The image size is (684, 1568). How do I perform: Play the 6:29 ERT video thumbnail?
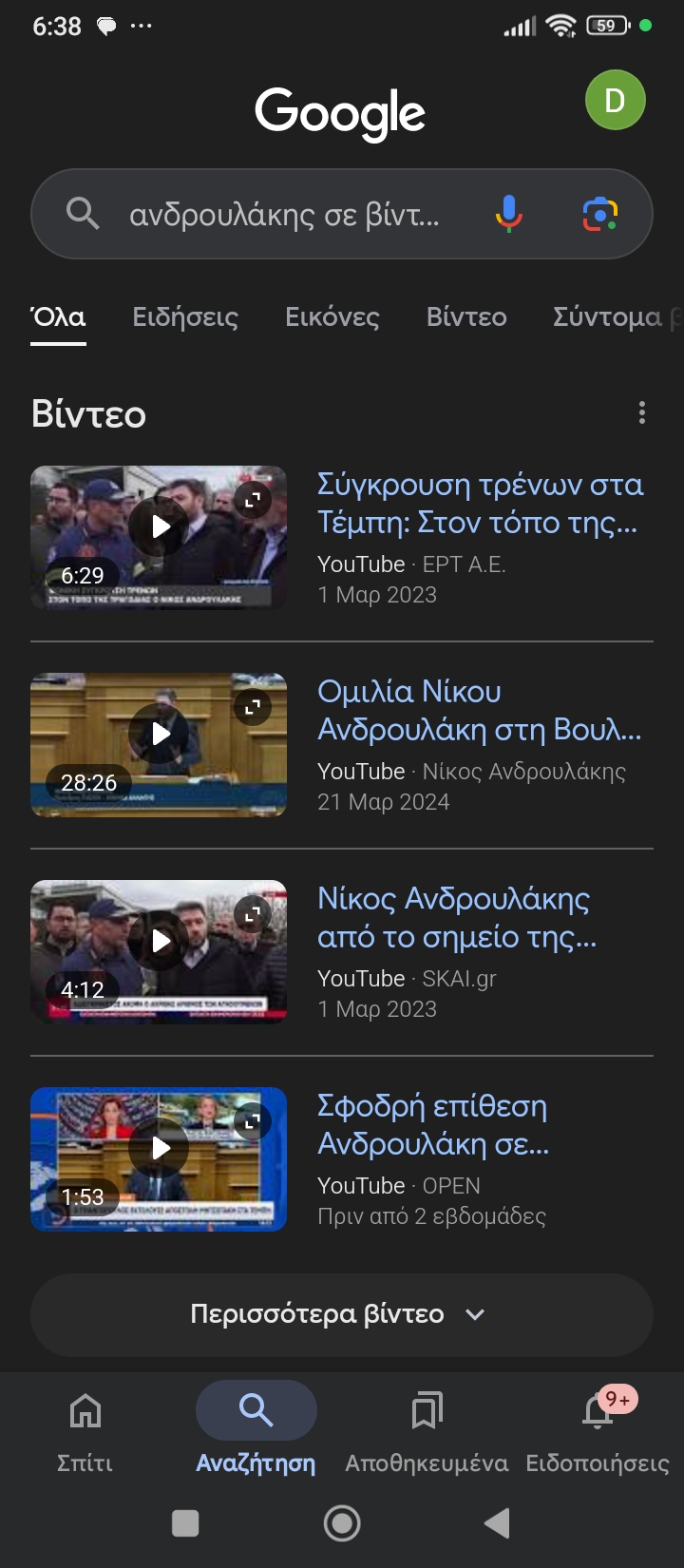pyautogui.click(x=159, y=537)
